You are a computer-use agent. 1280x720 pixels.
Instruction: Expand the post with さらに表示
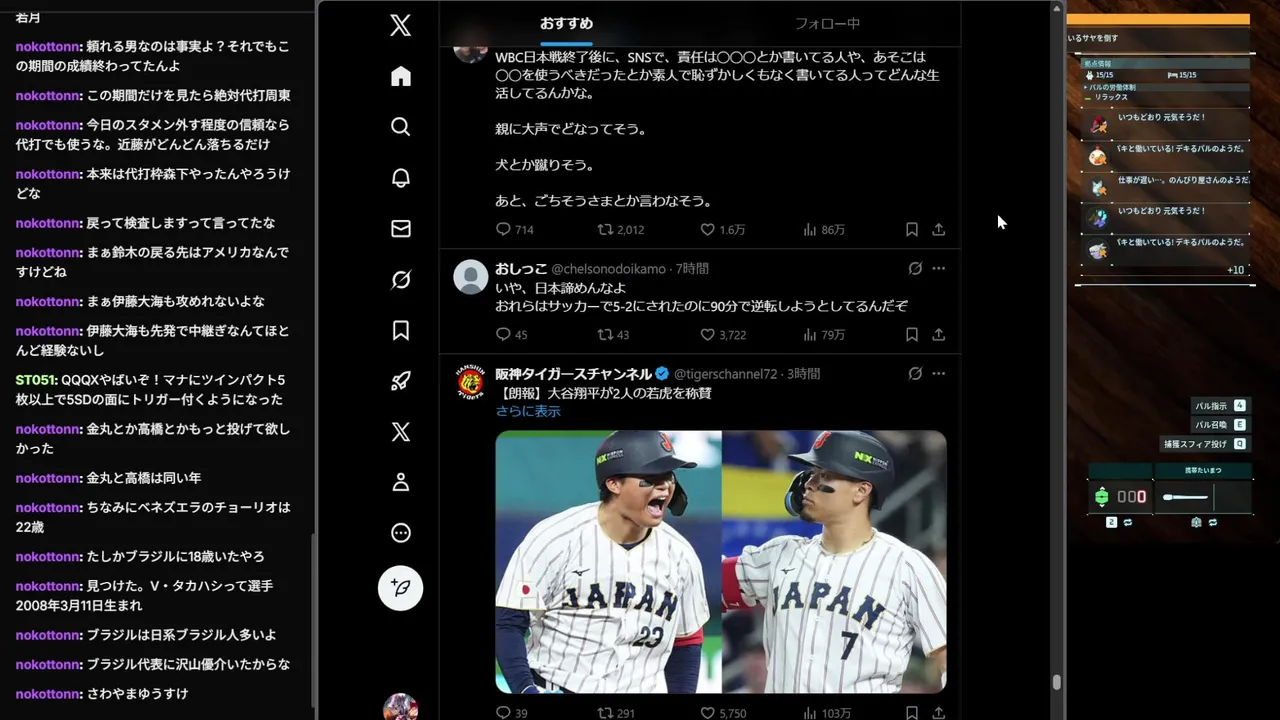pyautogui.click(x=528, y=411)
